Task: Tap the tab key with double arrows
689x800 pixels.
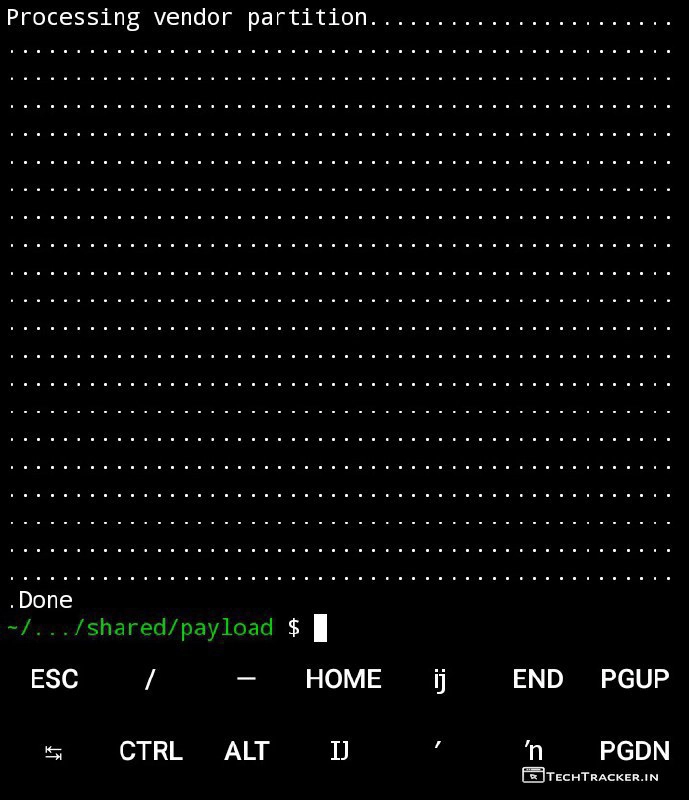Action: click(x=54, y=752)
